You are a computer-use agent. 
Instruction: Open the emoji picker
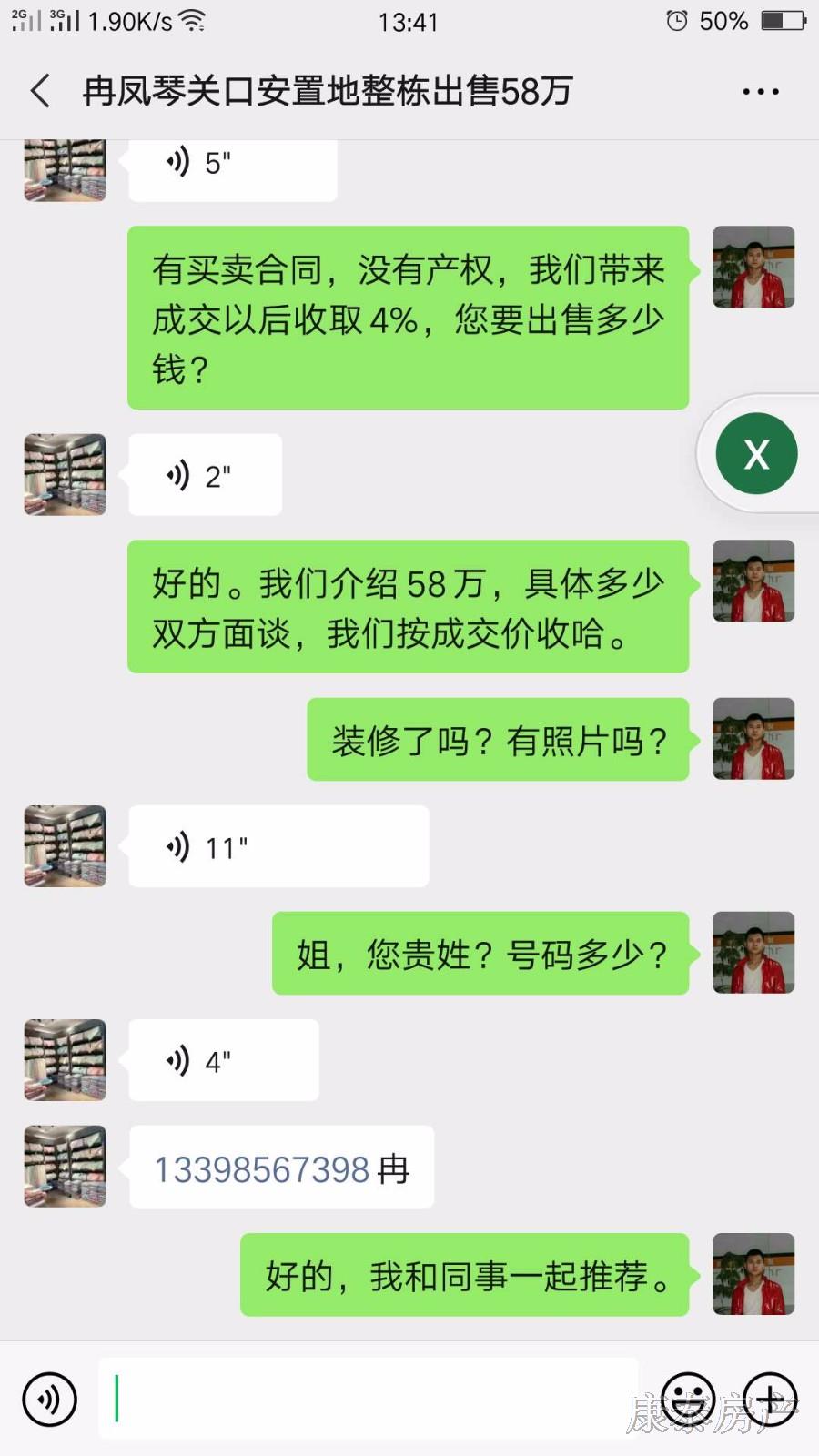688,1399
